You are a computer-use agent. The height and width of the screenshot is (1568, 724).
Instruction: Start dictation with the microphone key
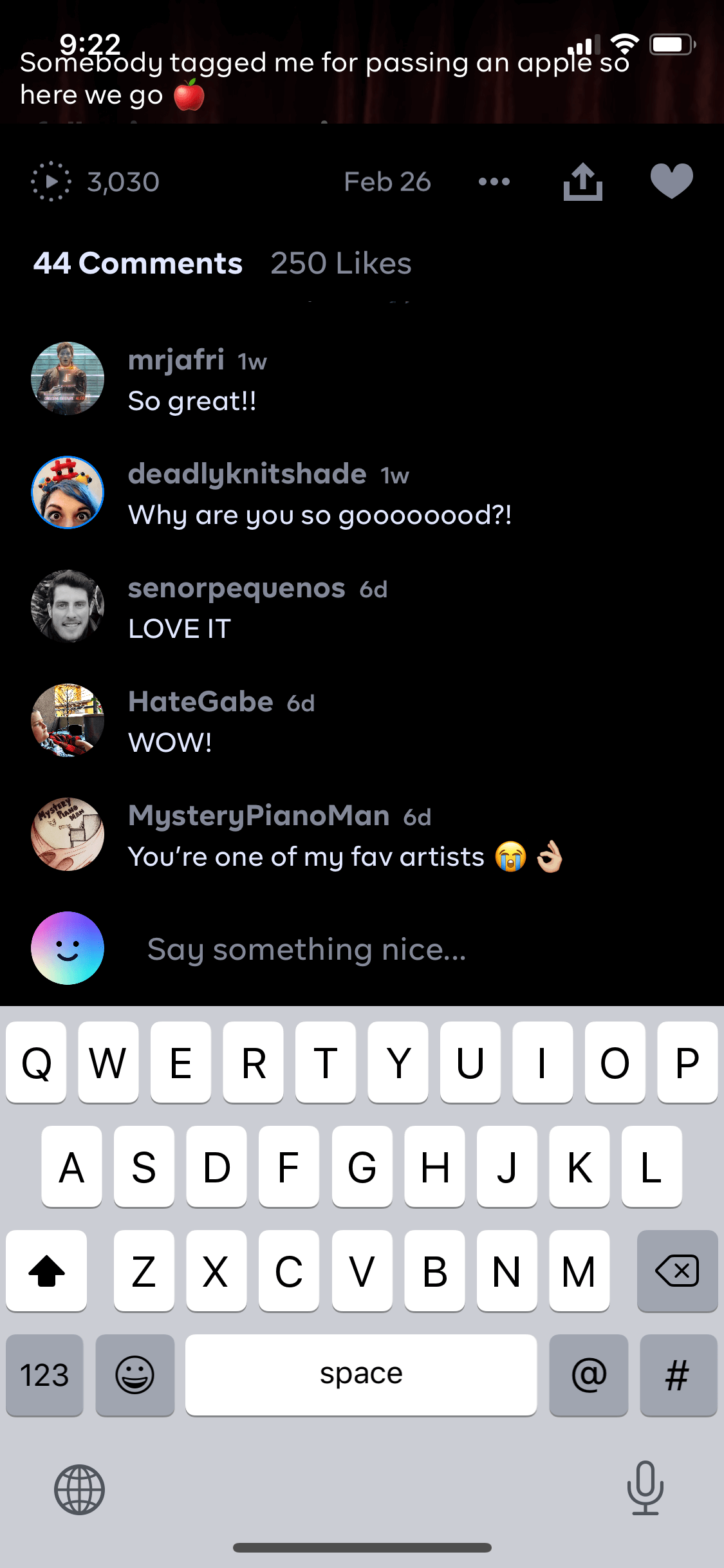coord(645,1488)
